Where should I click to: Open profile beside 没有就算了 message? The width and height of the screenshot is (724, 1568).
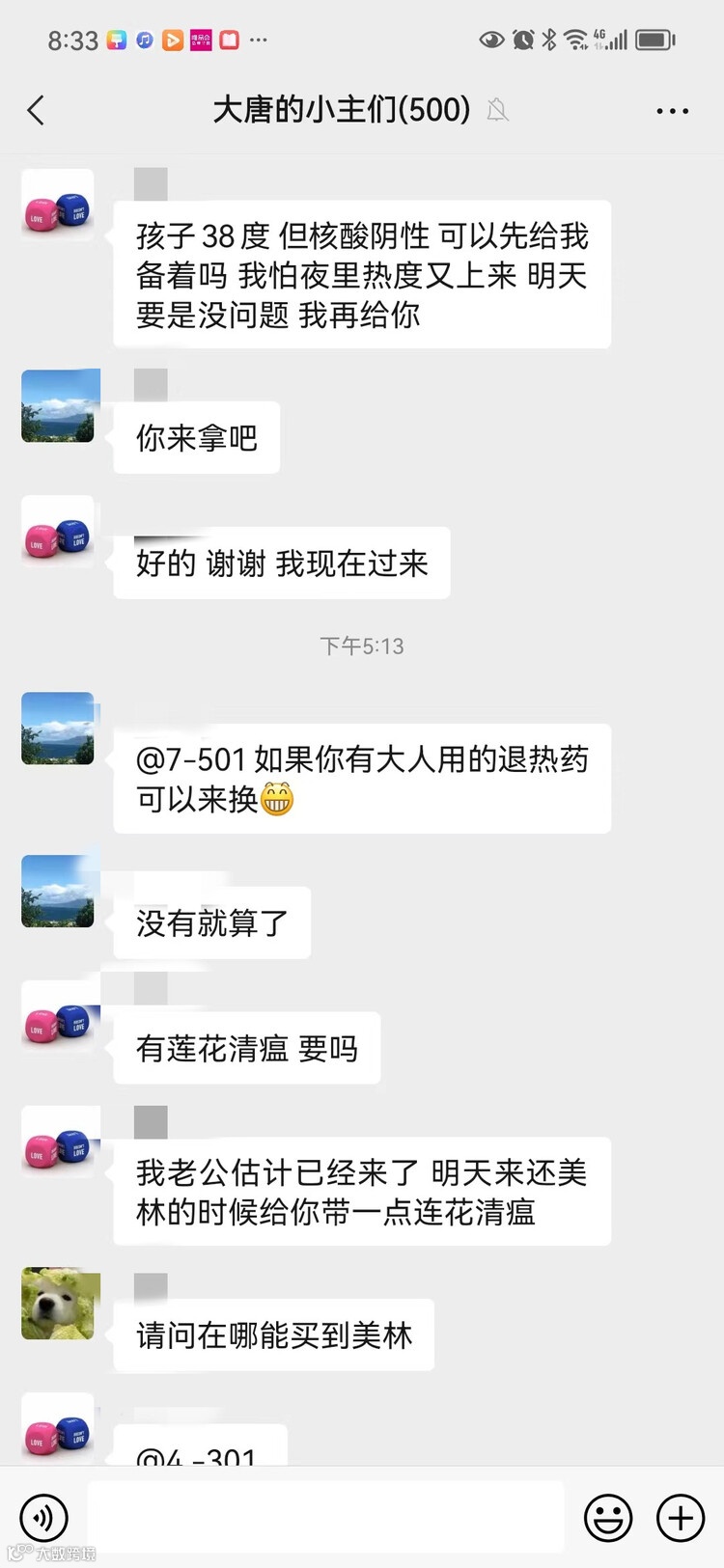tap(59, 892)
